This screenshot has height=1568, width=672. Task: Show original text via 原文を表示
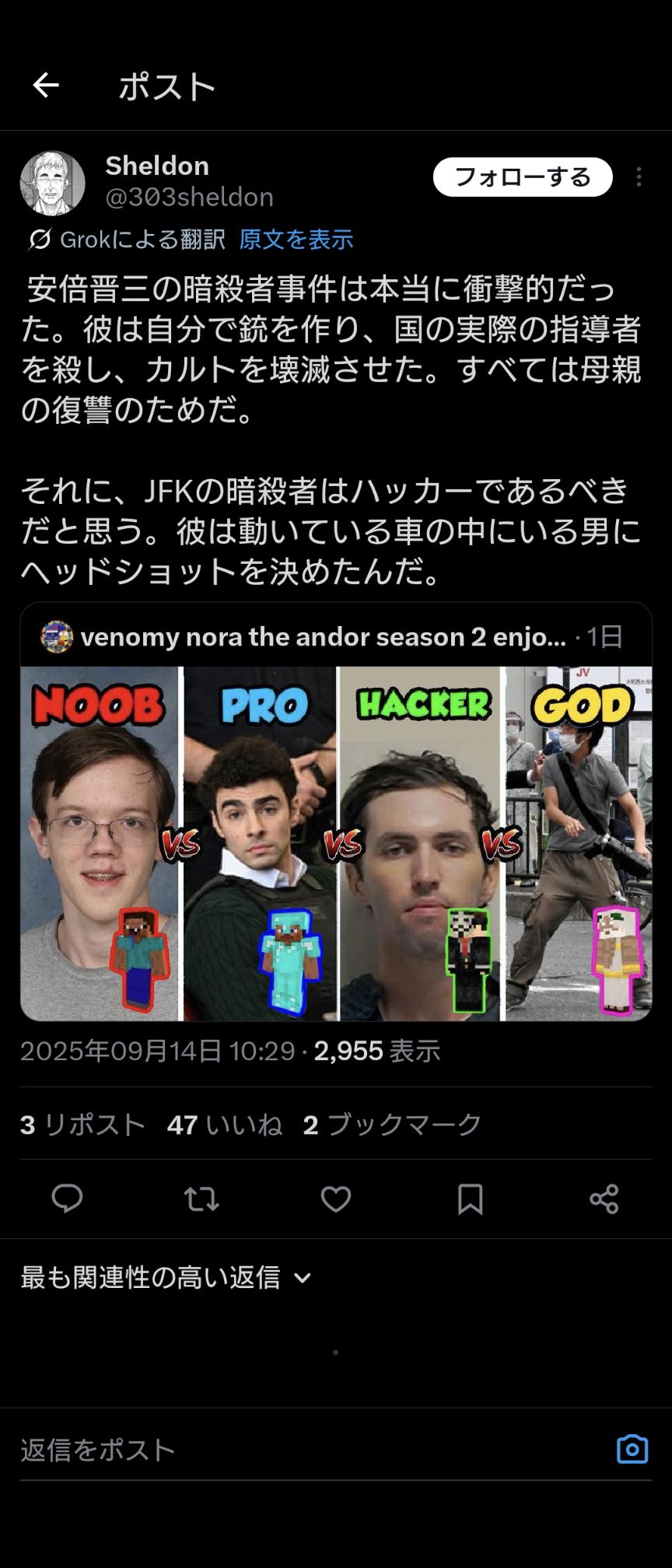coord(296,240)
